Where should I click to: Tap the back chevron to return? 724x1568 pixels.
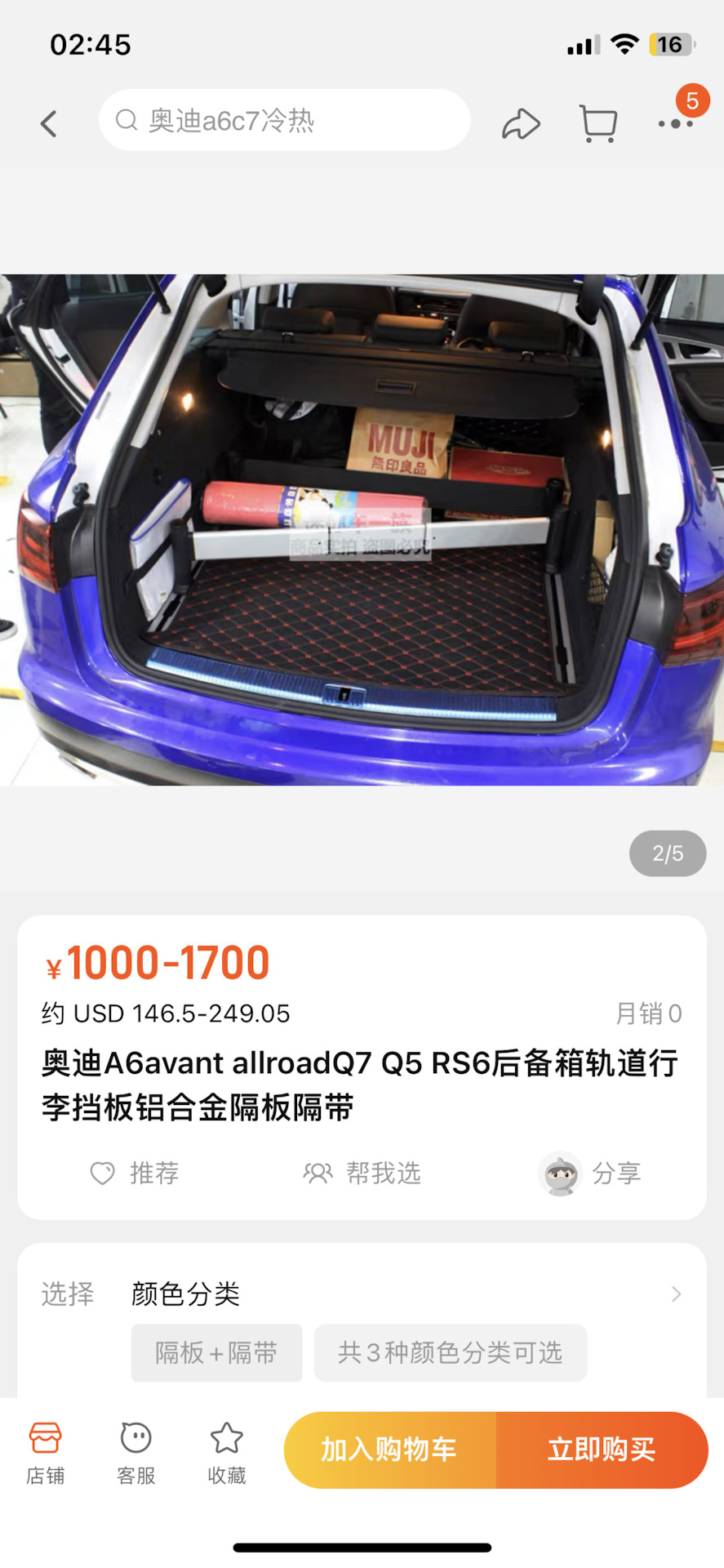click(x=48, y=122)
